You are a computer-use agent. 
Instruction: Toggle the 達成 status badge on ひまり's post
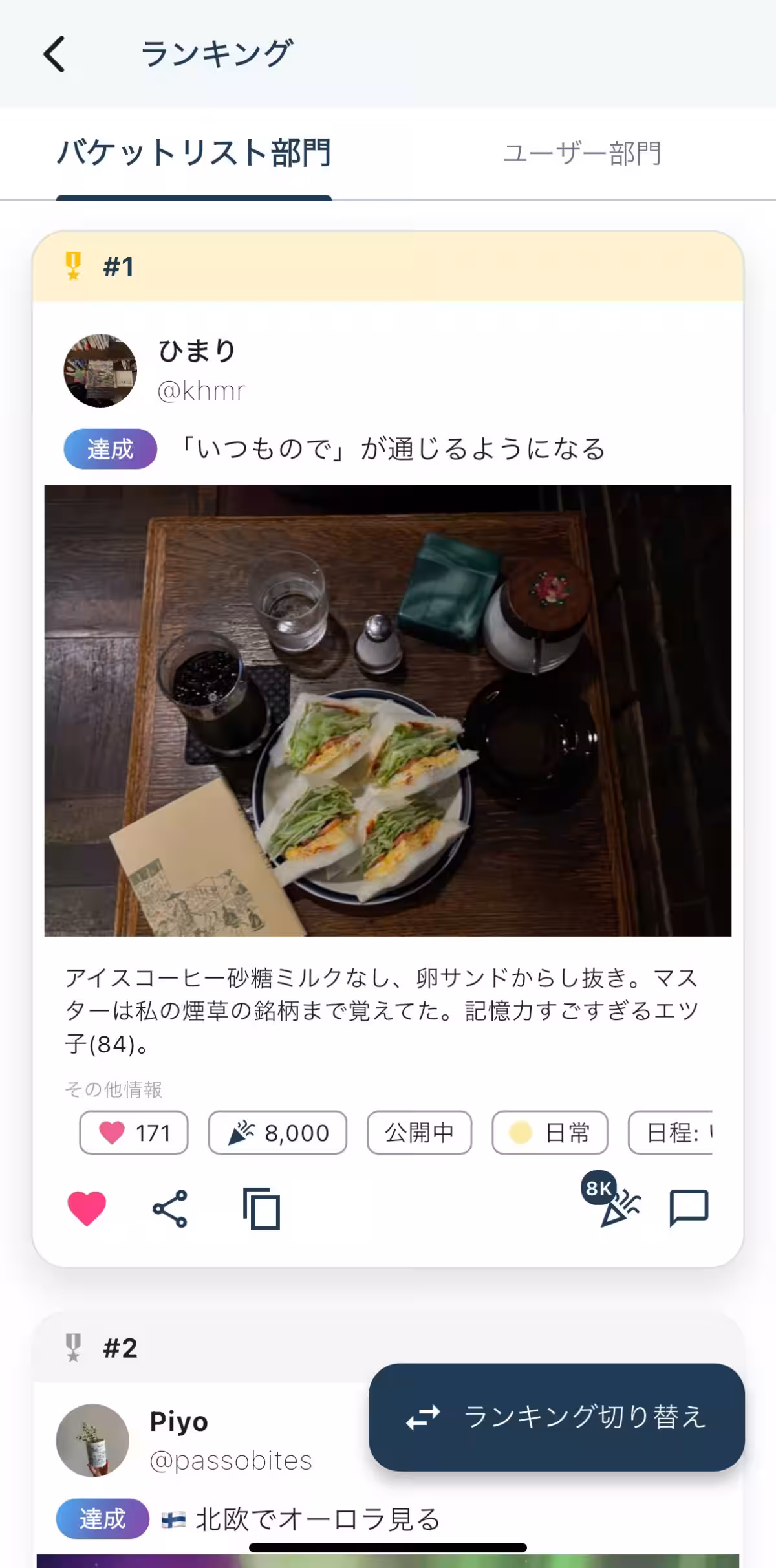(109, 449)
